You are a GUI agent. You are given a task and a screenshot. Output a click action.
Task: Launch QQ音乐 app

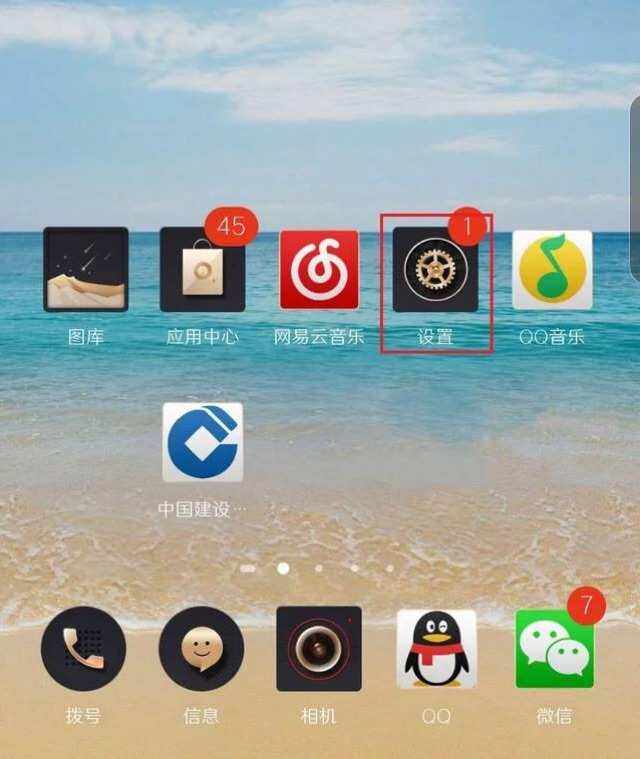coord(552,270)
